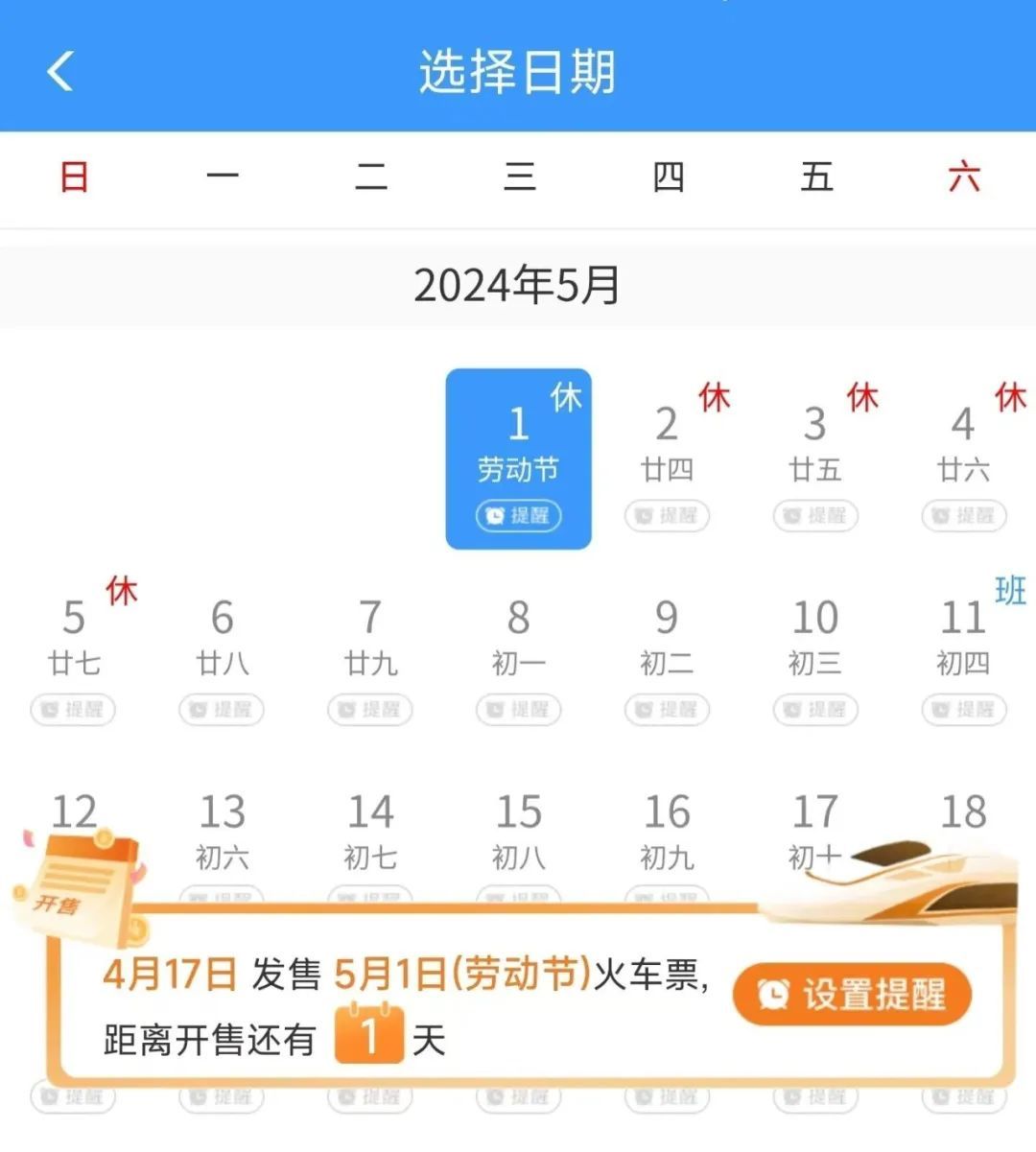Choose May 11 workday date
The width and height of the screenshot is (1036, 1152).
963,635
